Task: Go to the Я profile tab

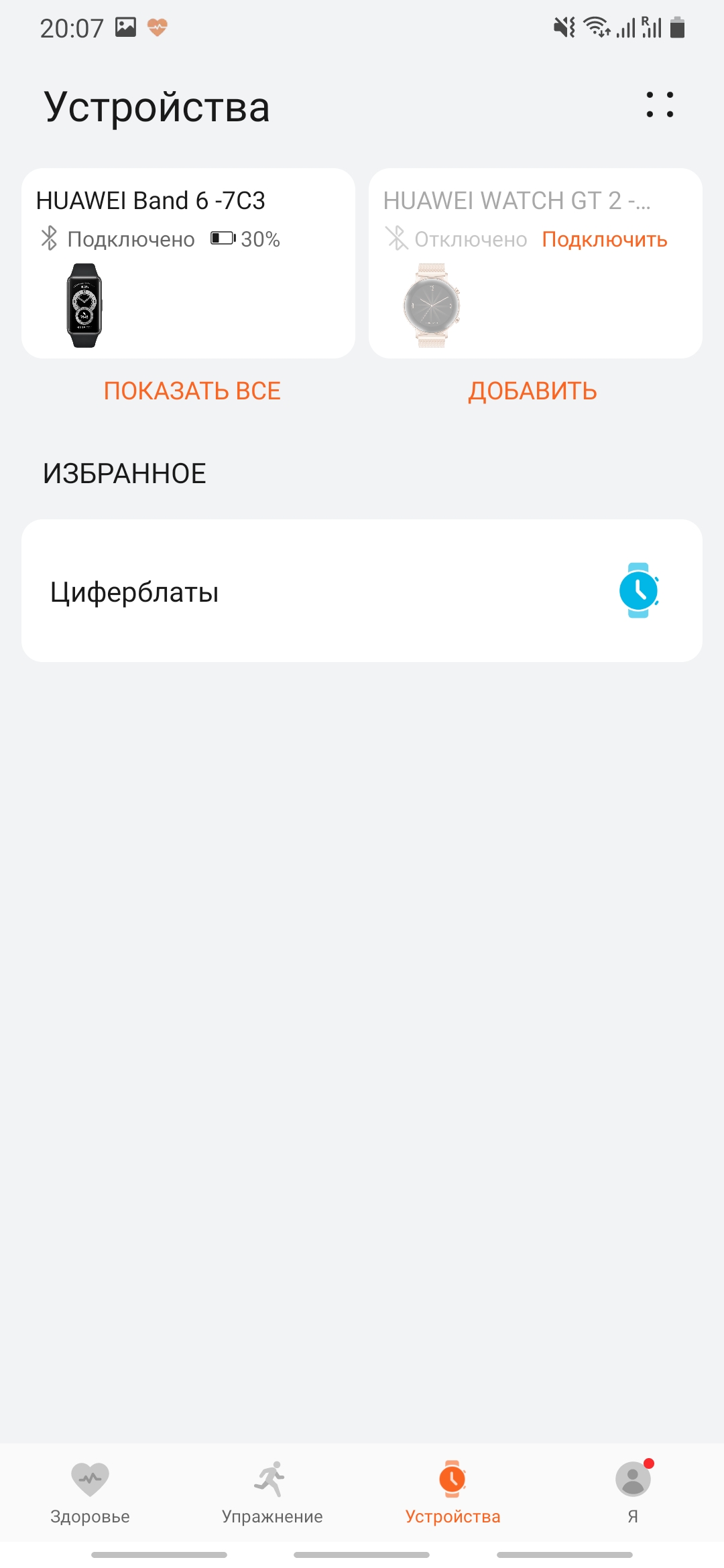Action: pyautogui.click(x=633, y=1492)
